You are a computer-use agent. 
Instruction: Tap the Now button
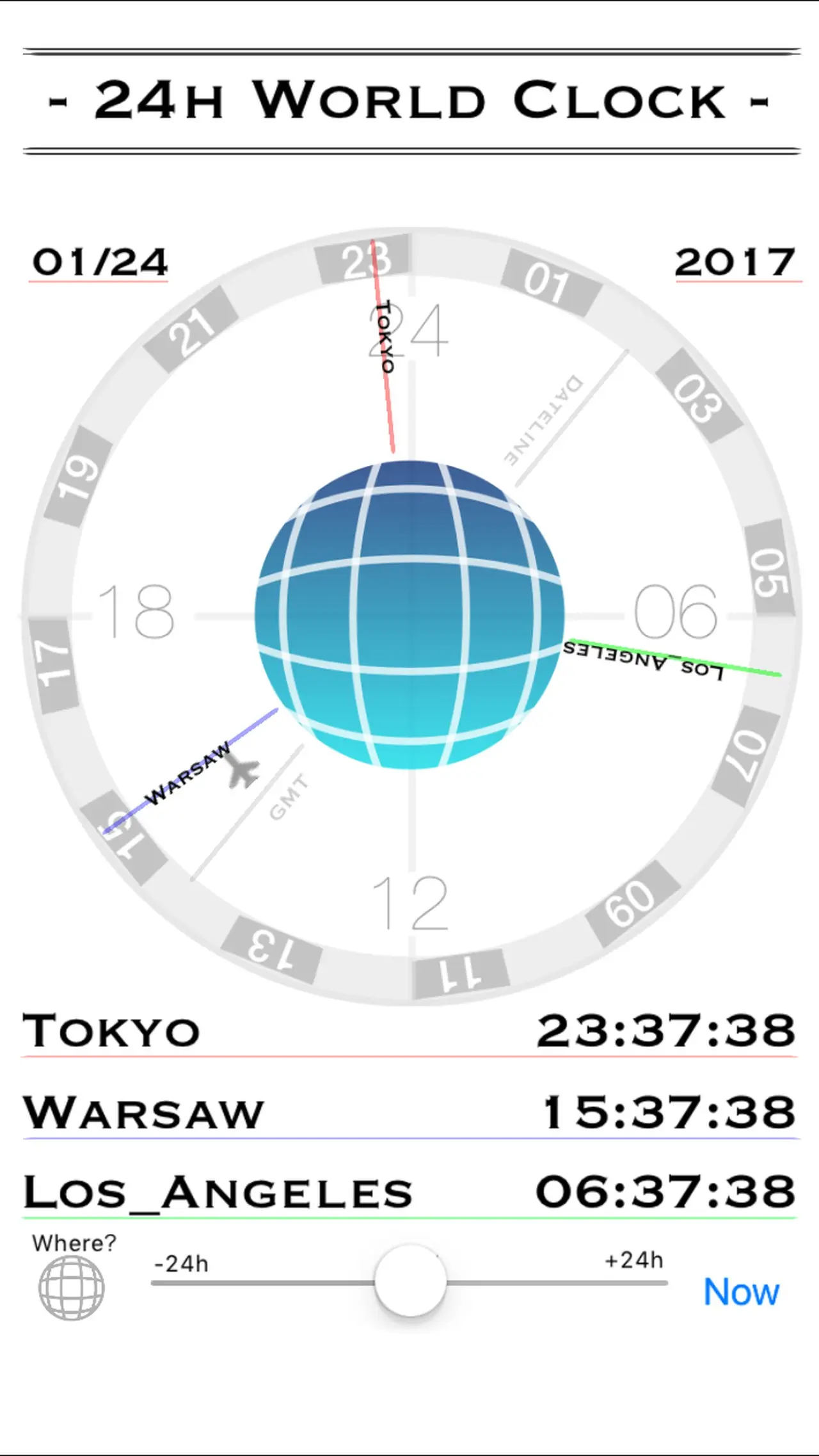point(741,1292)
